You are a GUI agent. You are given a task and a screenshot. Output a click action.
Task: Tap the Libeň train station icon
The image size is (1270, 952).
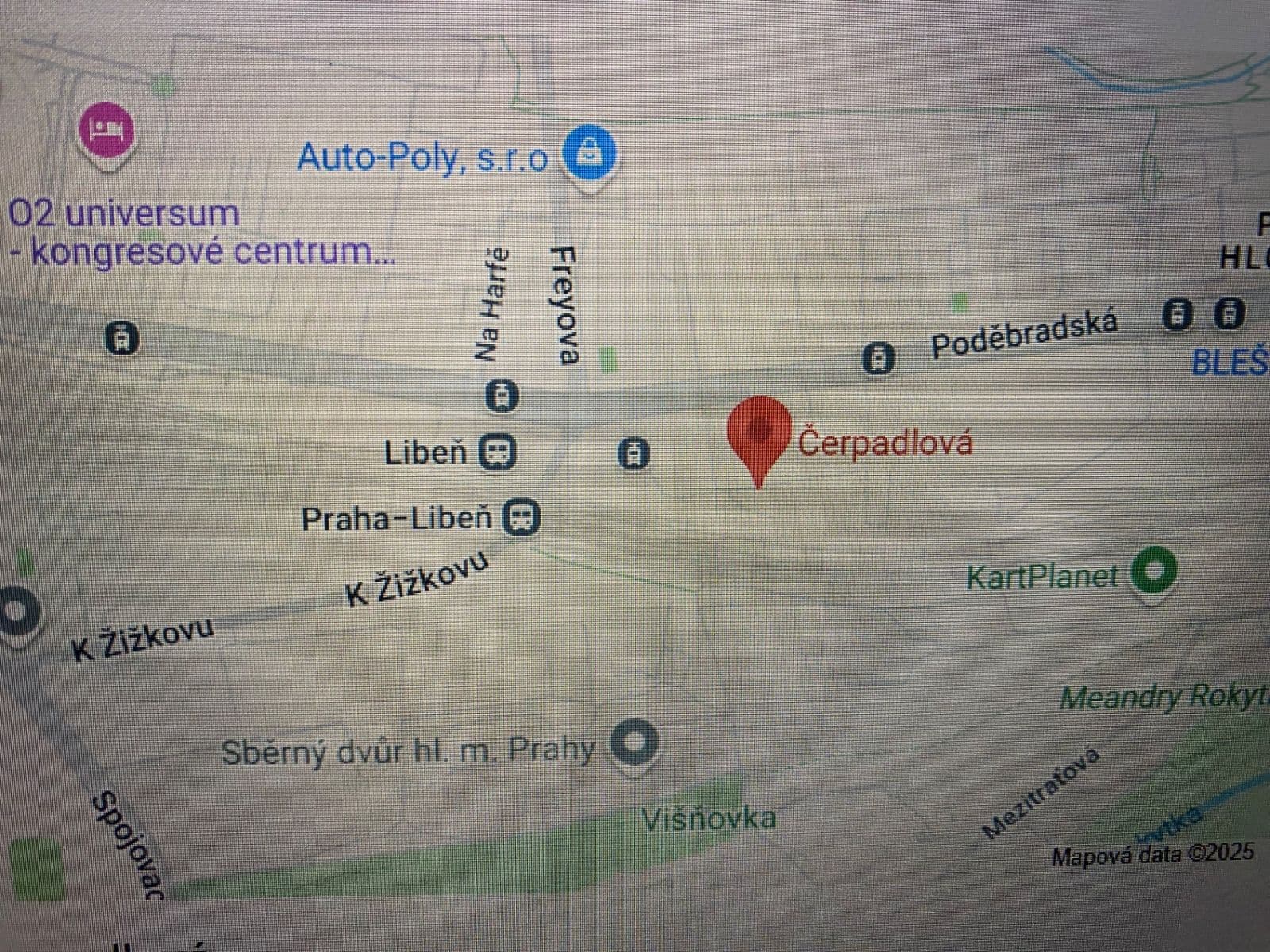(x=498, y=453)
